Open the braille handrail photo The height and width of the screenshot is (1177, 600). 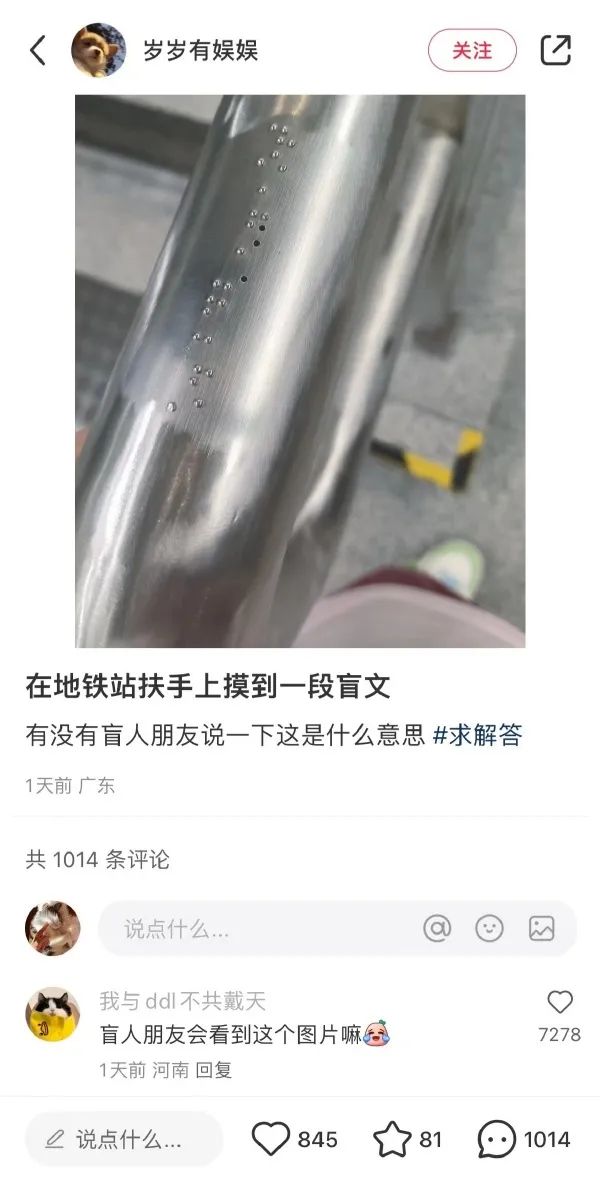pyautogui.click(x=300, y=370)
